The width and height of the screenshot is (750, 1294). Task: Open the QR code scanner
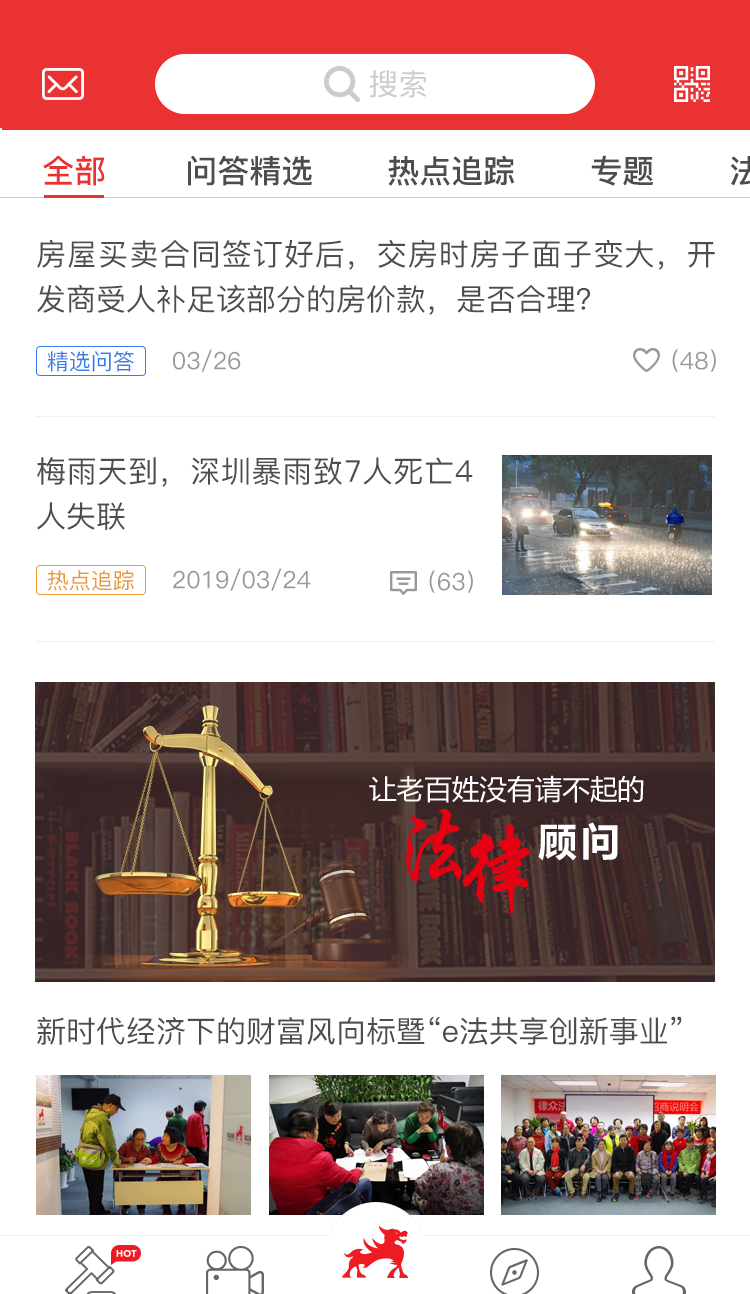[692, 84]
